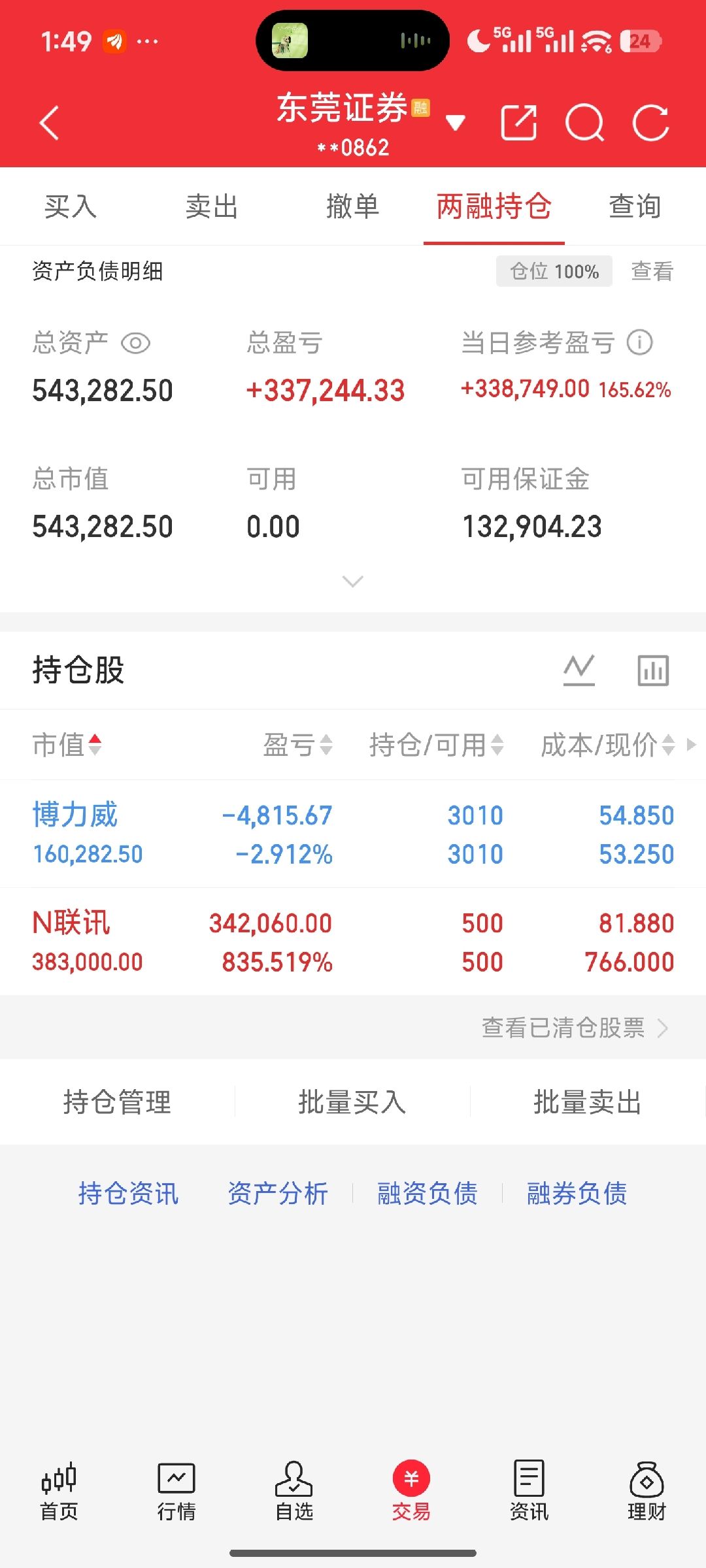Show info about 当日参考盈亏
This screenshot has height=1568, width=706.
(639, 342)
